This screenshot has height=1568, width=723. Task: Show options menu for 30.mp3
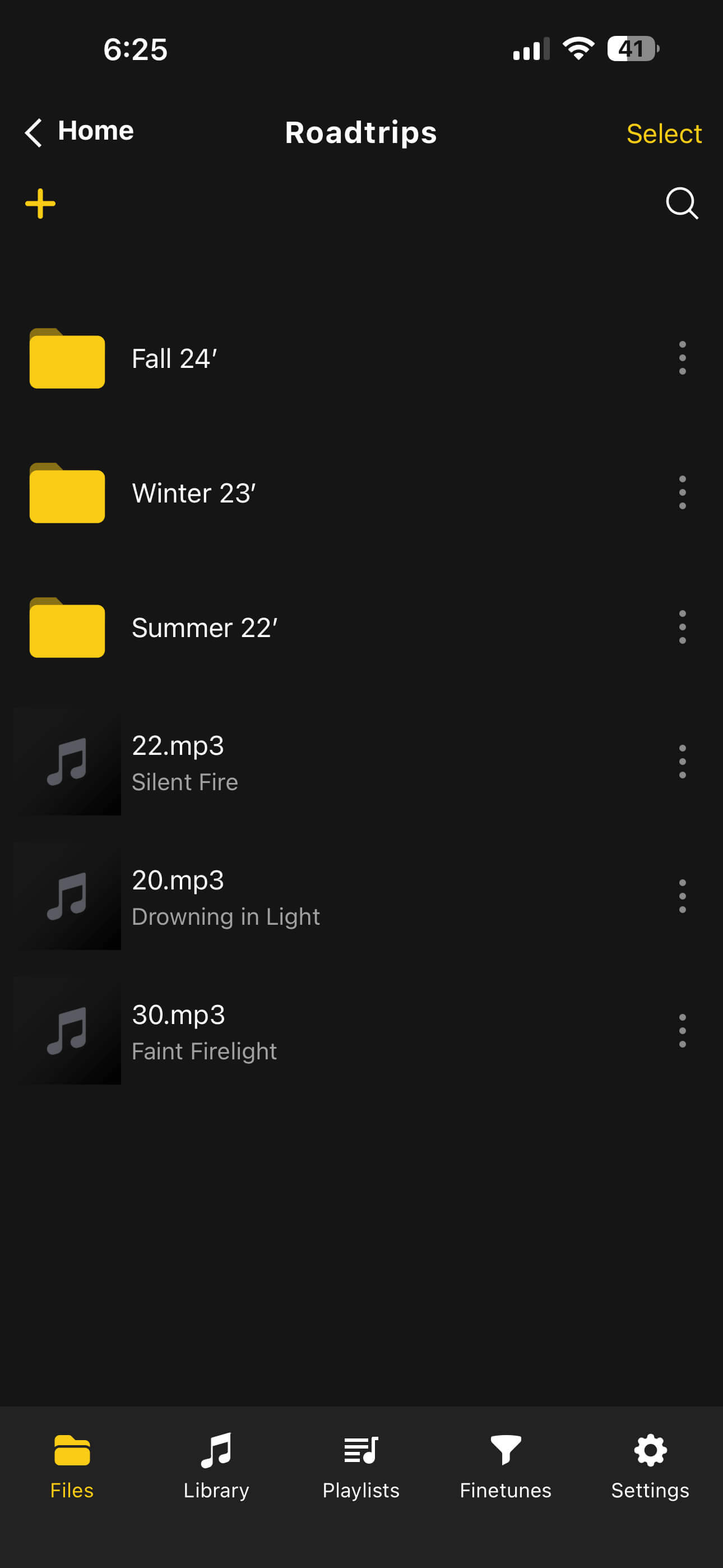click(x=682, y=1031)
